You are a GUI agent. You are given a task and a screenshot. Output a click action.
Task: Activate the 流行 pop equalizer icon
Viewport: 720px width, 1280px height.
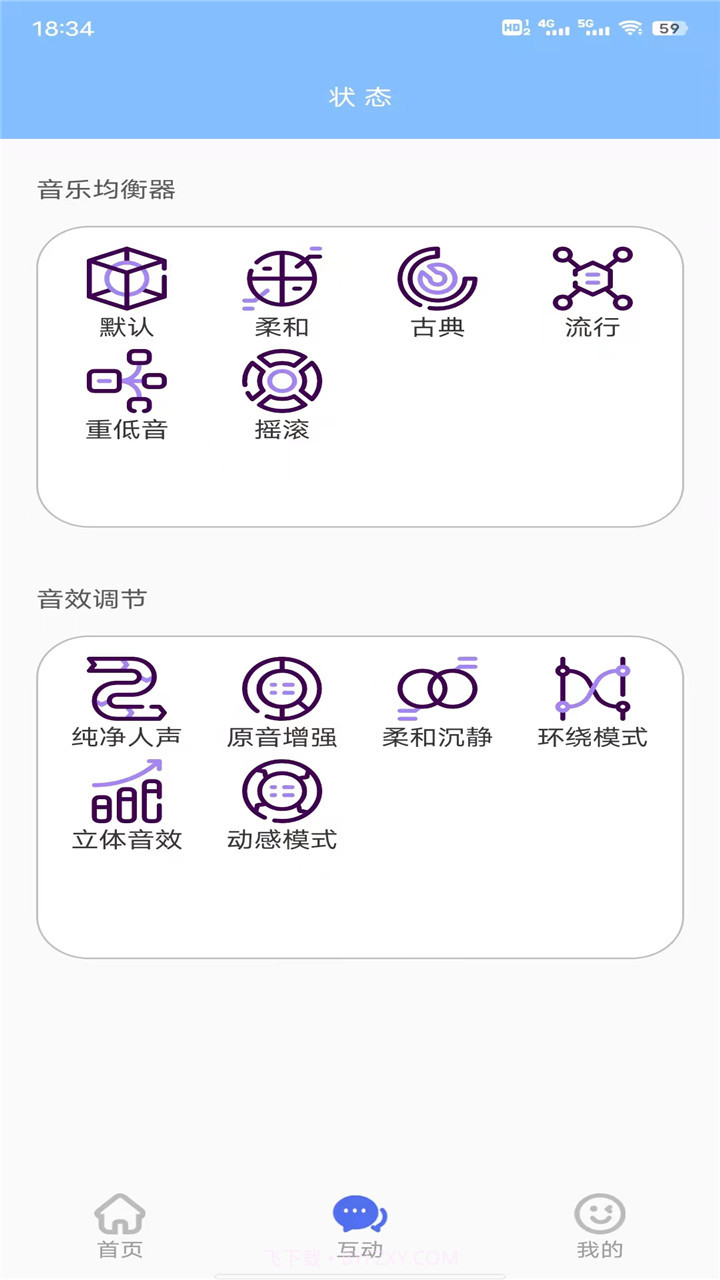click(x=592, y=283)
